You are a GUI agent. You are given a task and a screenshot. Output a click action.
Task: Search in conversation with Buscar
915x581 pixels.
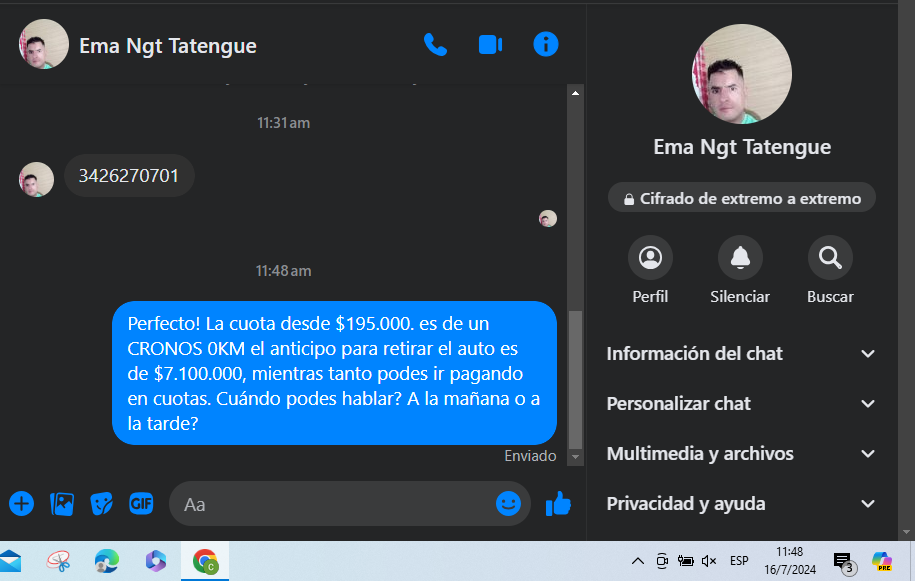pyautogui.click(x=830, y=259)
